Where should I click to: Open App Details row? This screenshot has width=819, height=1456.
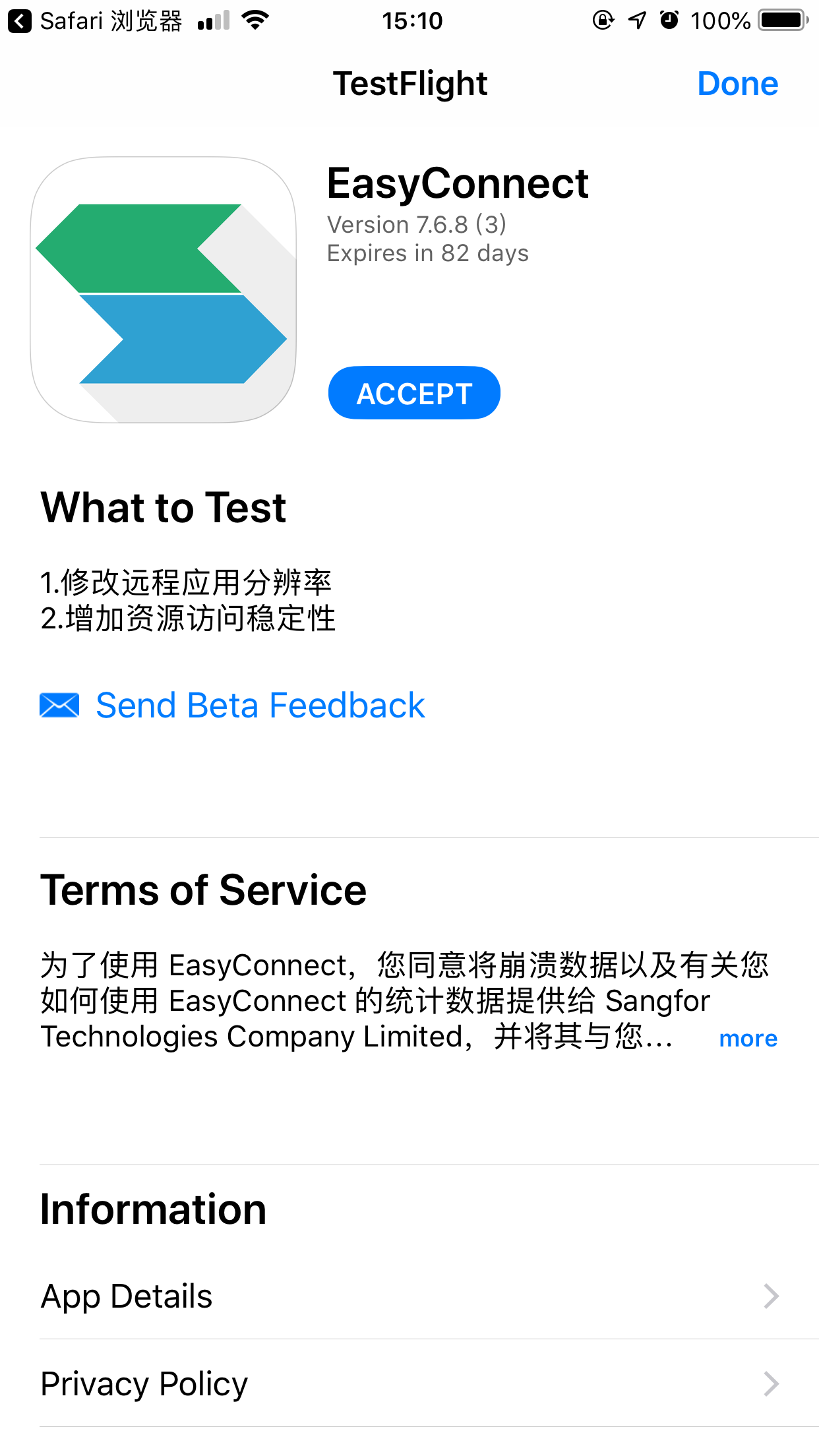409,1296
